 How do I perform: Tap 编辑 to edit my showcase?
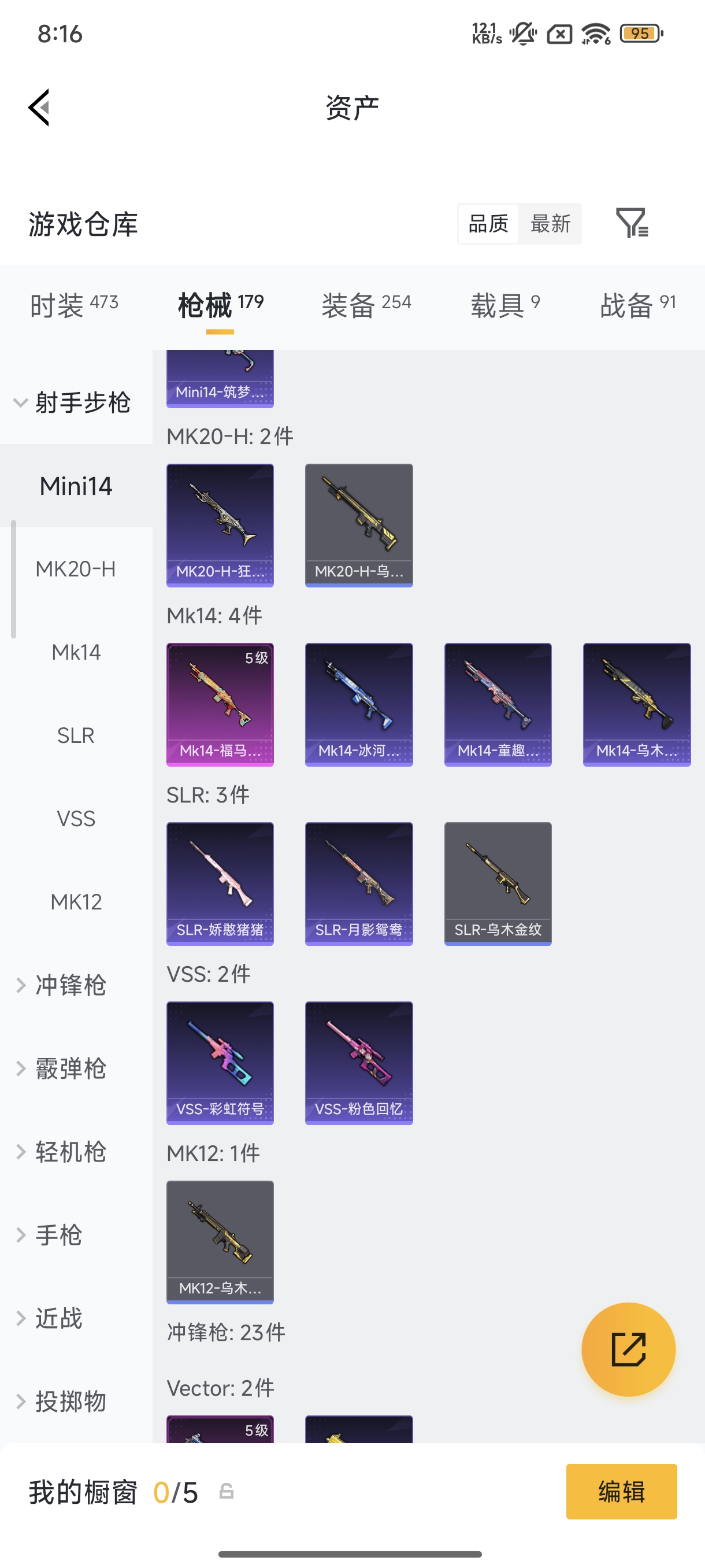tap(621, 1491)
